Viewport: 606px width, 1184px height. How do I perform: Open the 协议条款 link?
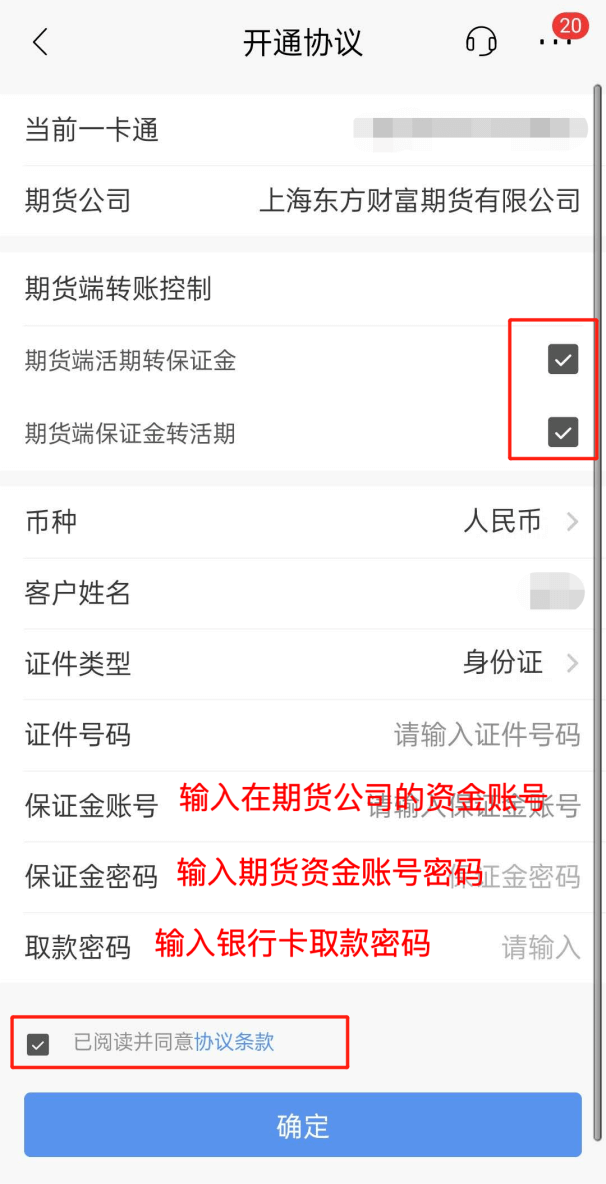click(234, 1042)
